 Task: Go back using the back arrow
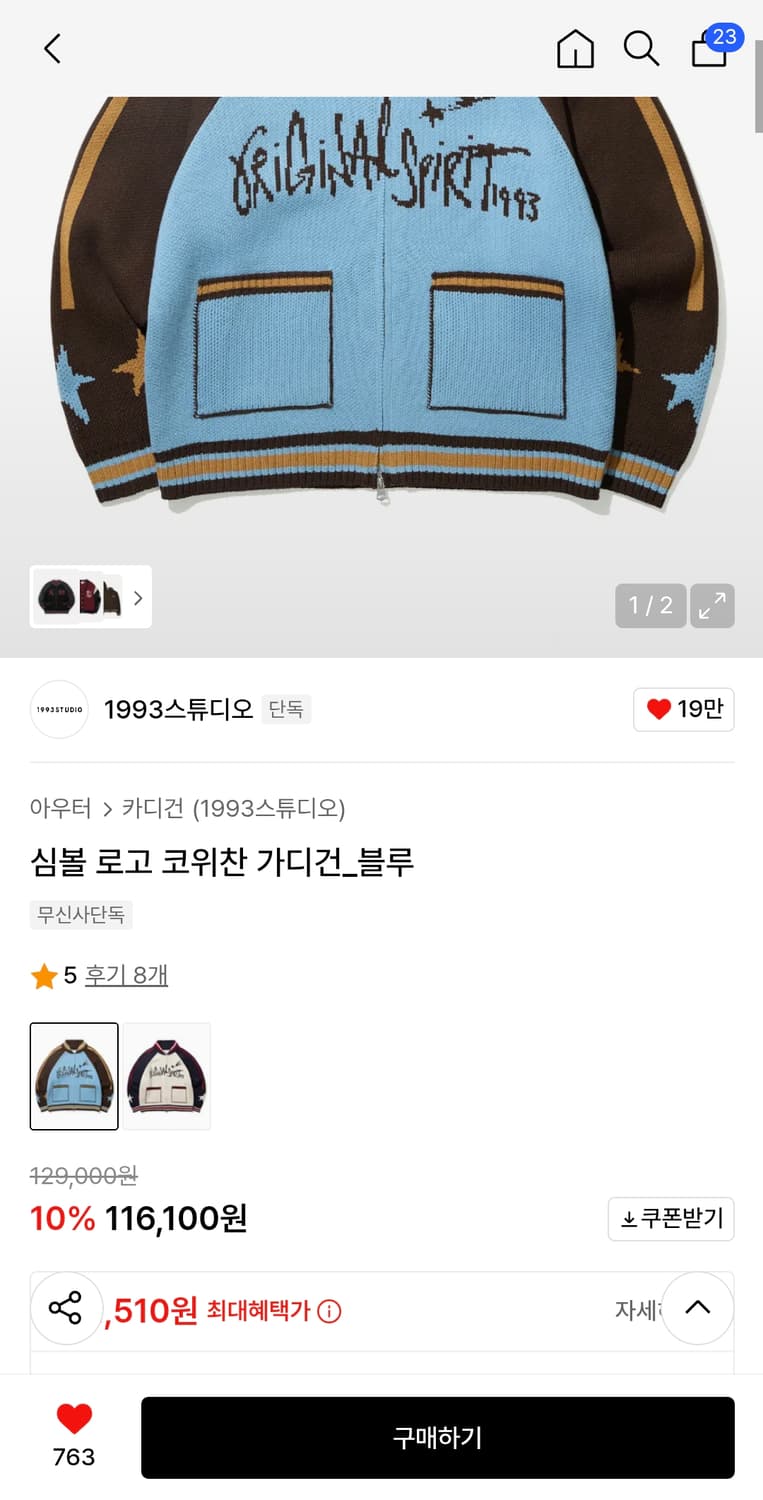pos(52,48)
